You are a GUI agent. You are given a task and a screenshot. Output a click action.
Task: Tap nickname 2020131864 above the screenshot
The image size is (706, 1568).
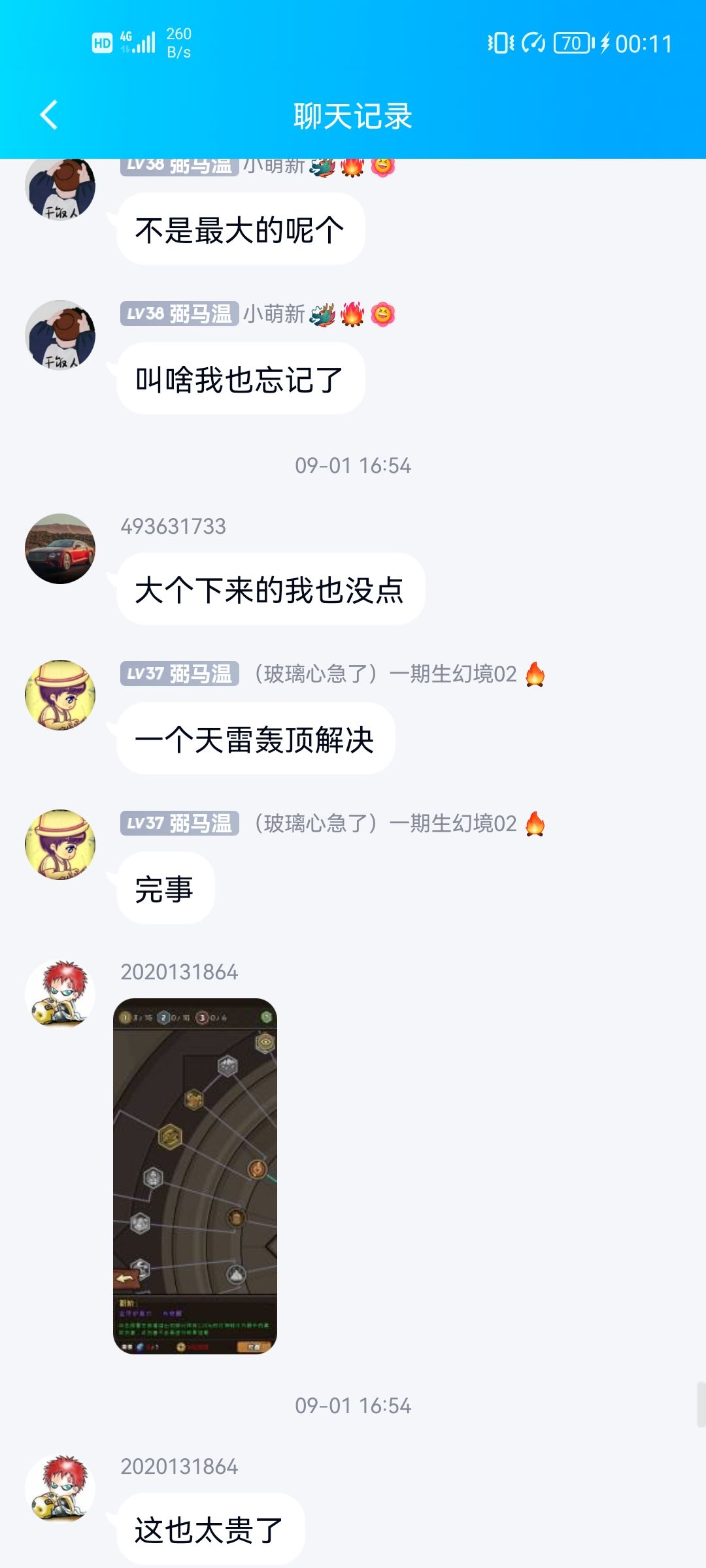(178, 972)
